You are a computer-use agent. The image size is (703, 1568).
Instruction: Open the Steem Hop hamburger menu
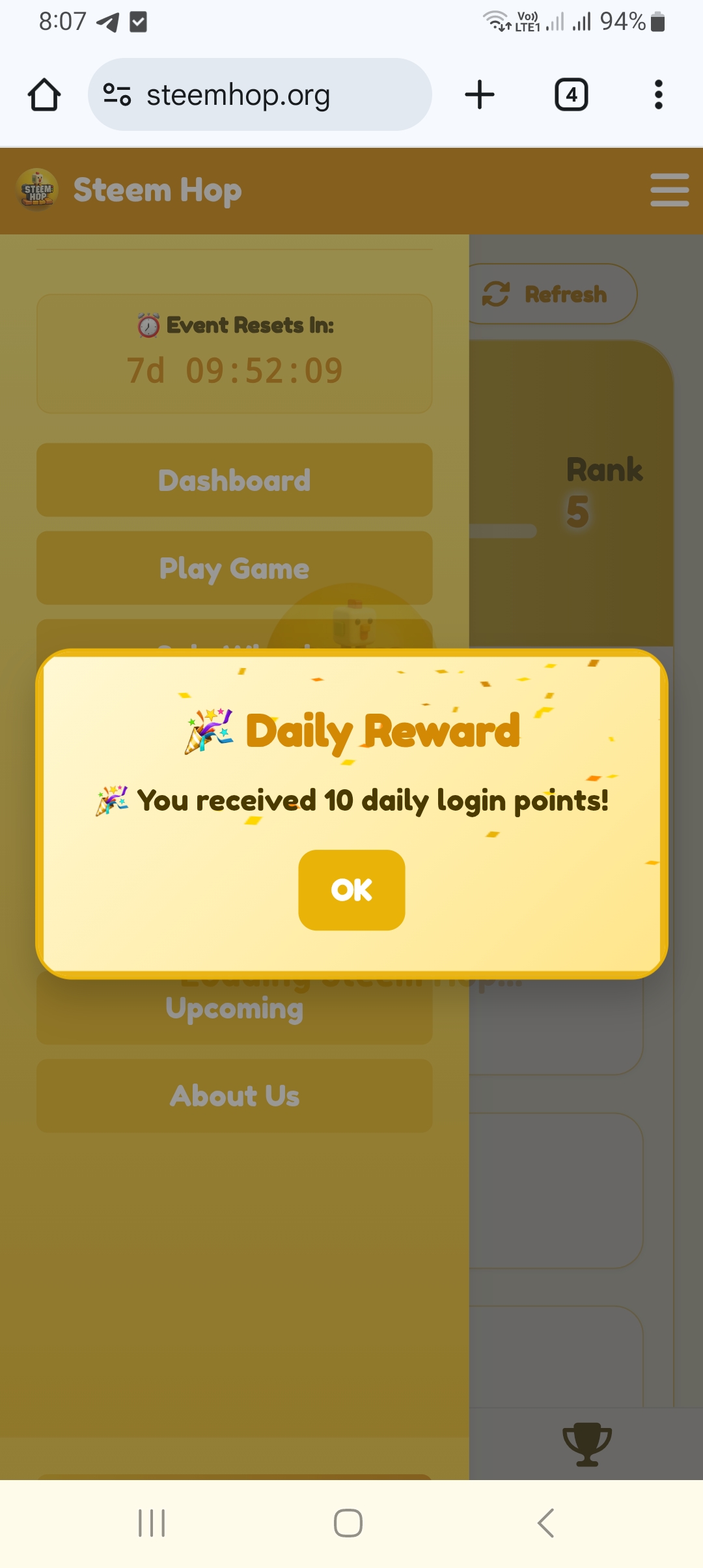pos(669,190)
